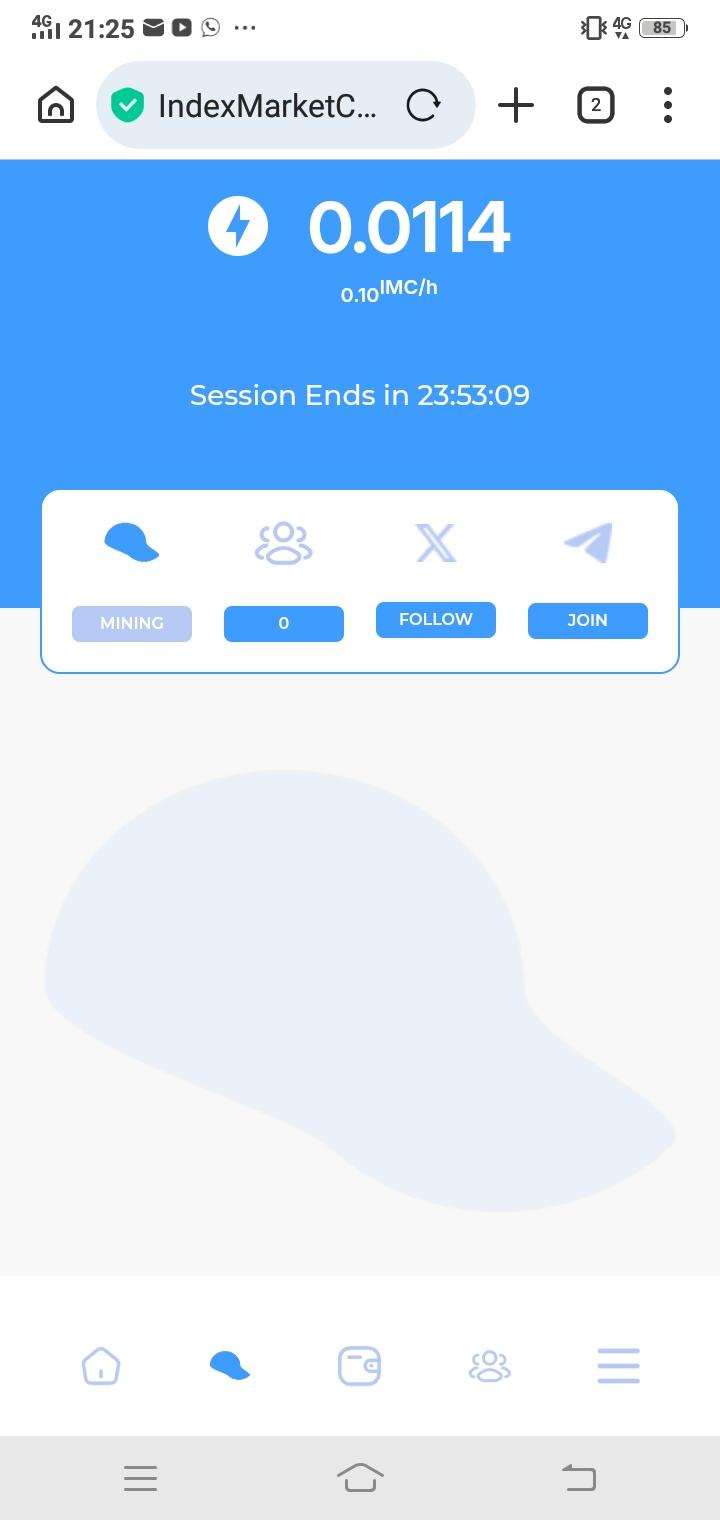
Task: Tap the FOLLOW button under the X logo
Action: tap(436, 620)
